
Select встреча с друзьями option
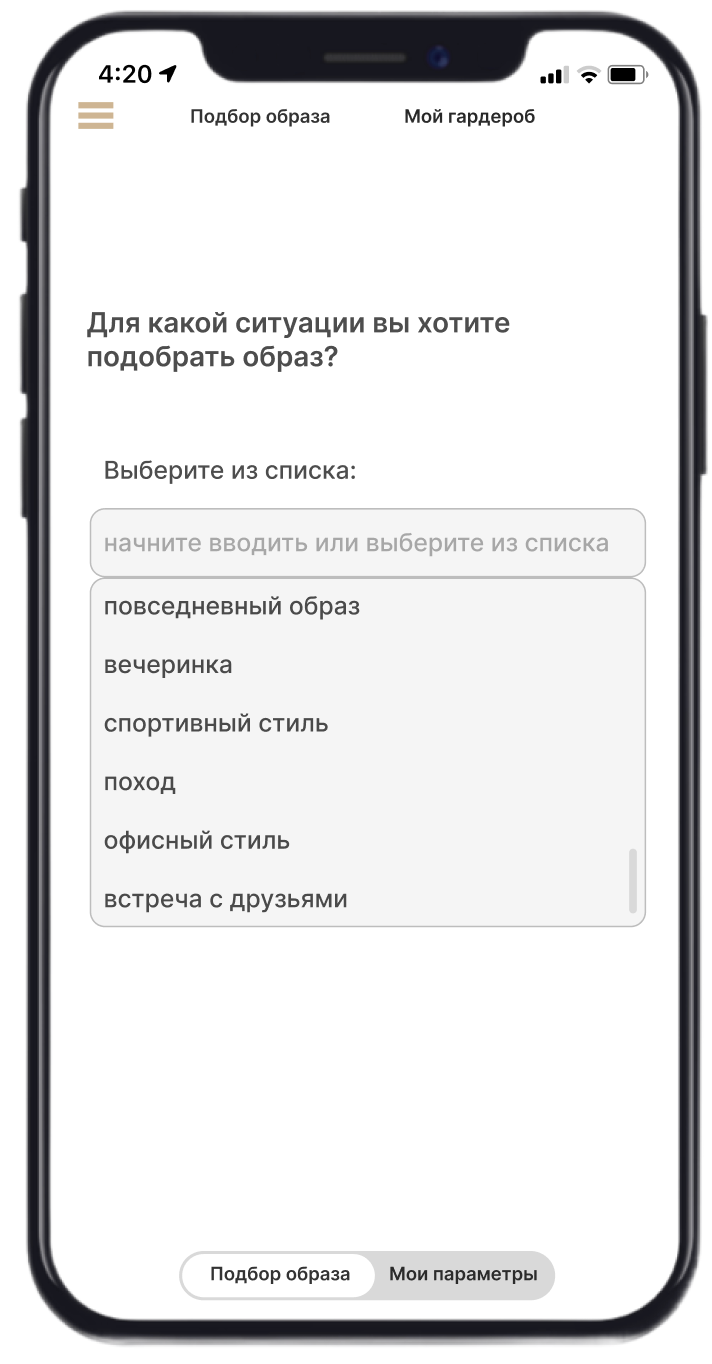click(226, 899)
